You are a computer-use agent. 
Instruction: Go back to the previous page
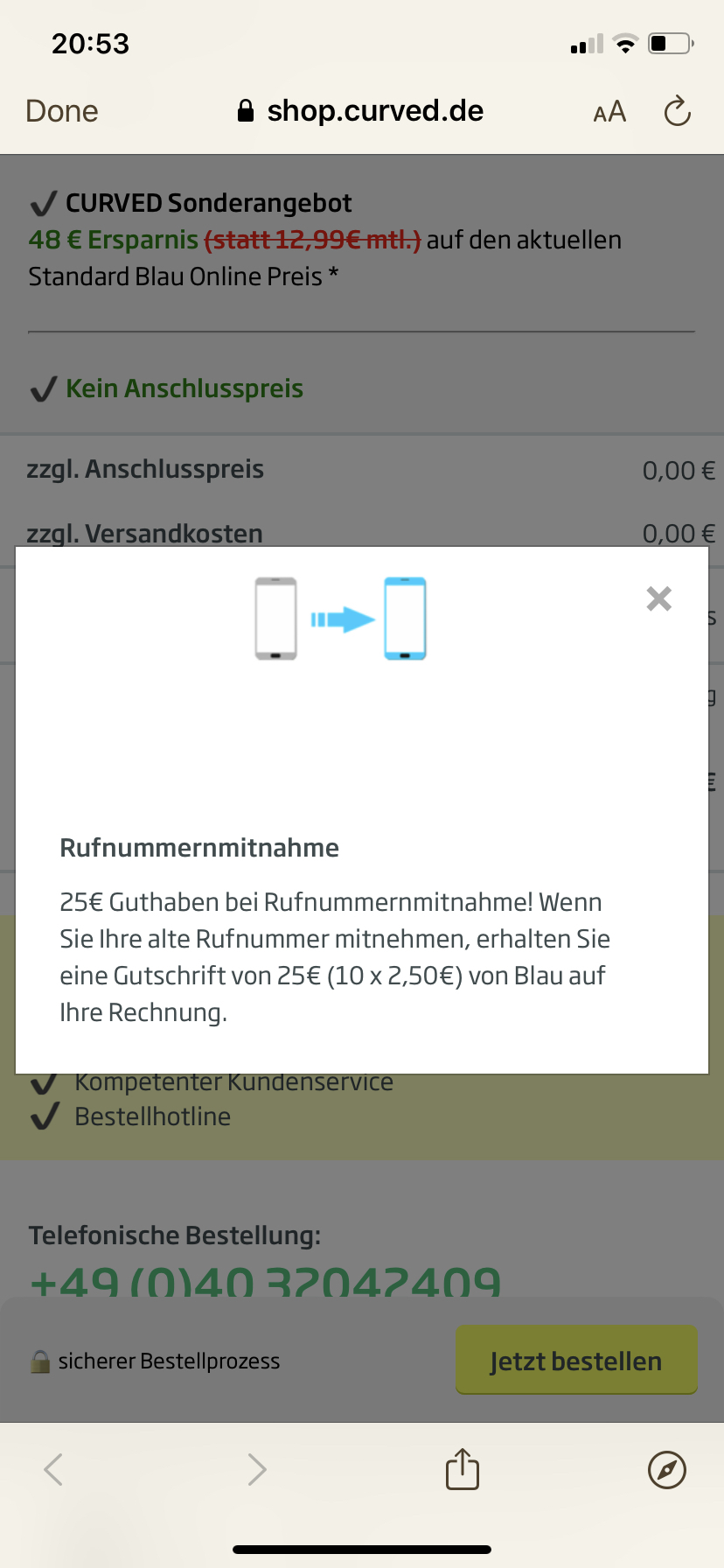coord(53,1470)
